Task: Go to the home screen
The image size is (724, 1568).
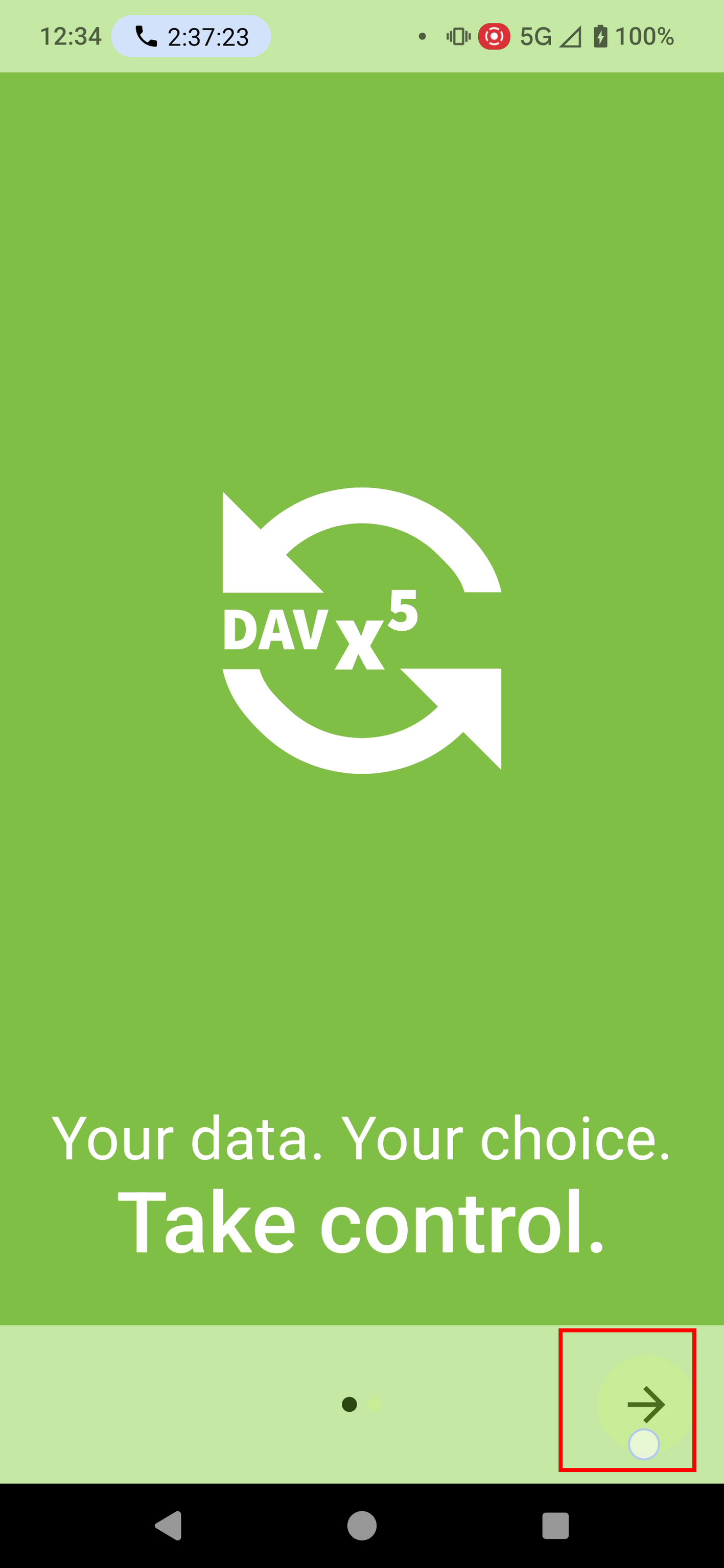Action: 362,1526
